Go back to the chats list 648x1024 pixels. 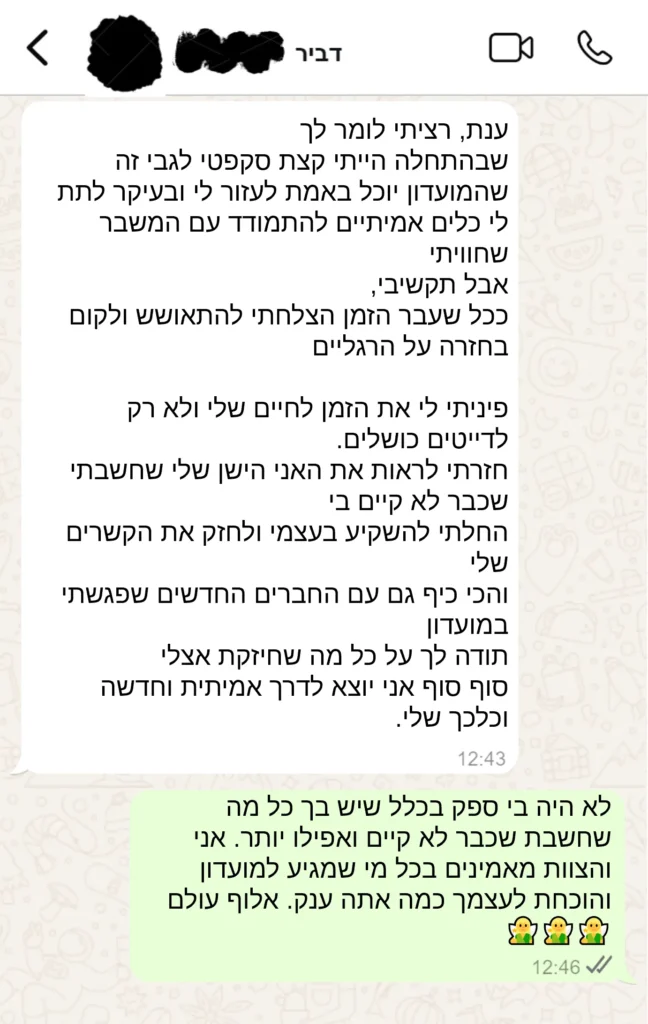click(x=37, y=48)
